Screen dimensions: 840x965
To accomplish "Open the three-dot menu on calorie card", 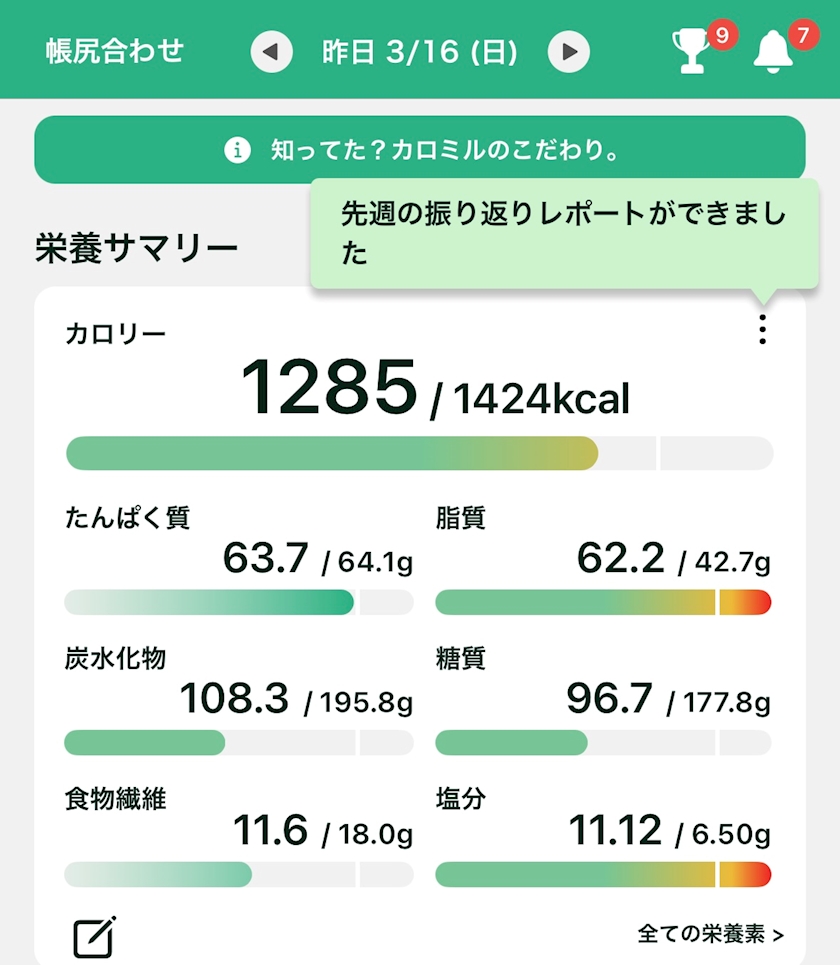I will click(x=762, y=329).
